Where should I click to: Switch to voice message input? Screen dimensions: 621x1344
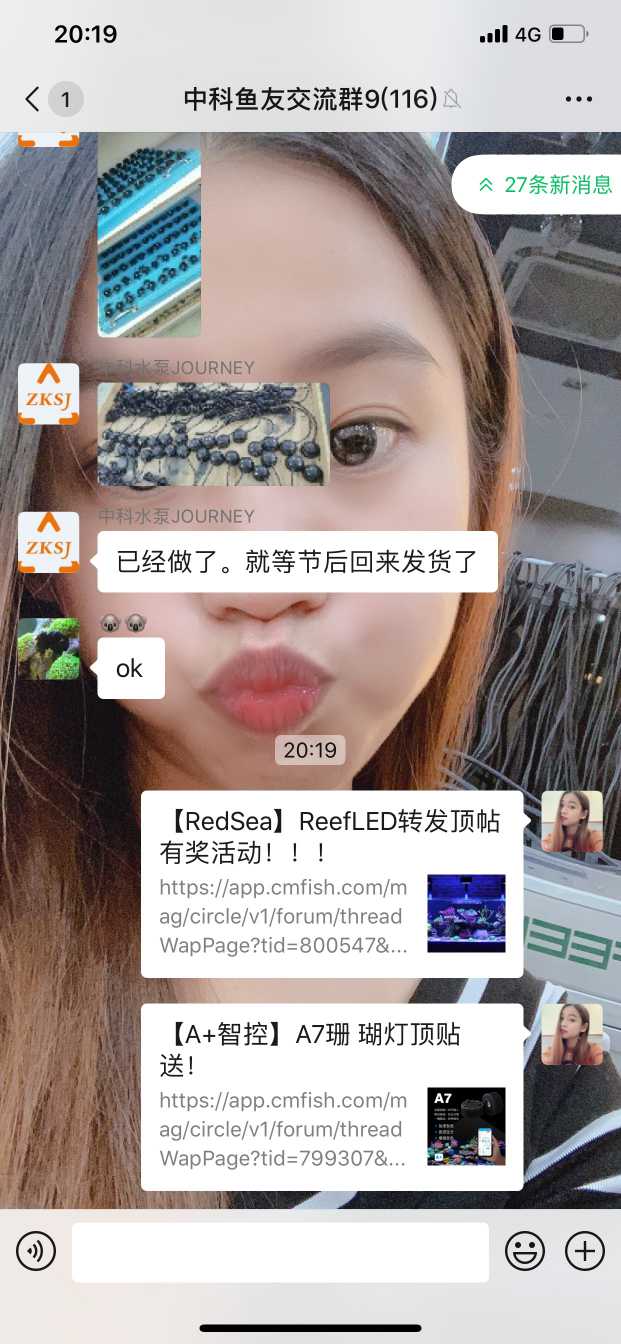[x=36, y=1250]
